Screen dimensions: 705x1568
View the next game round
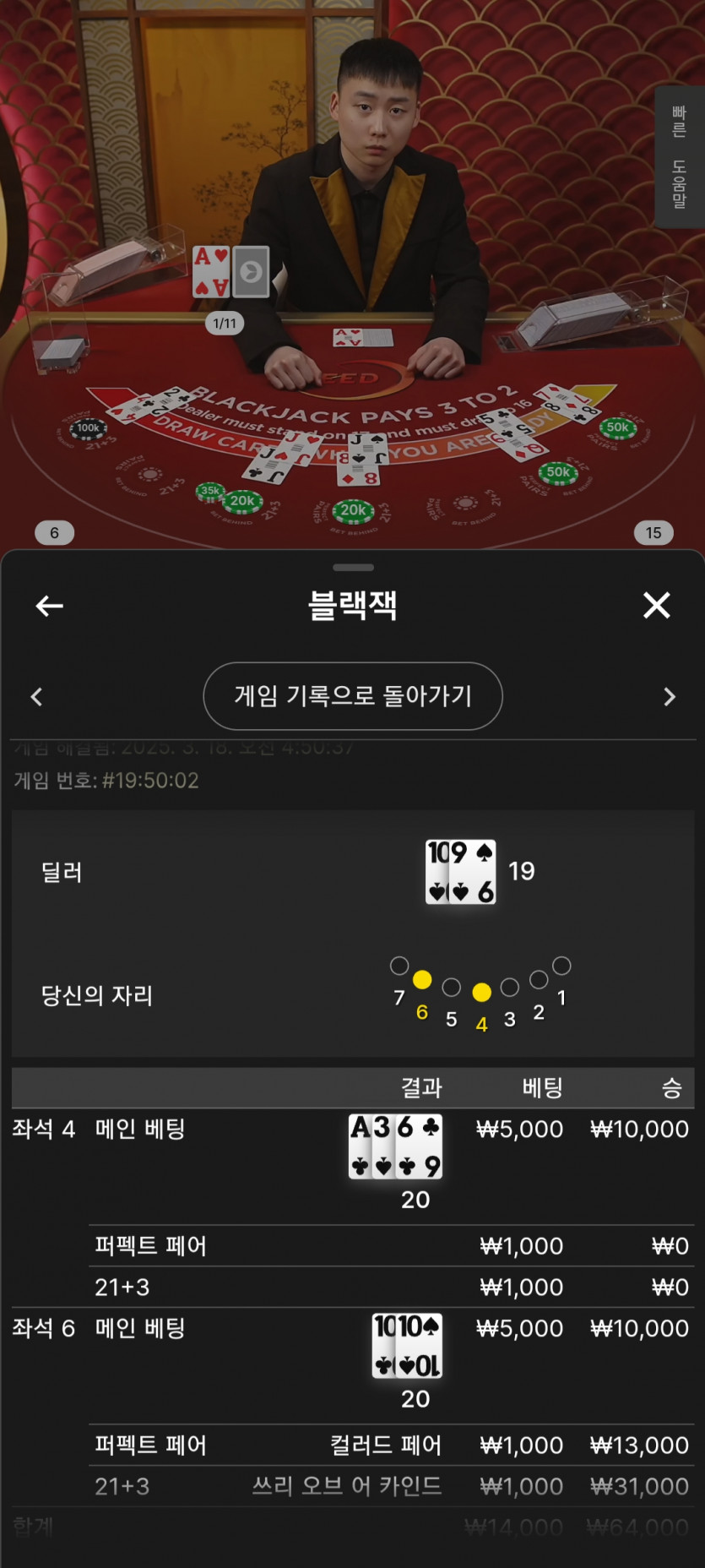(x=670, y=697)
